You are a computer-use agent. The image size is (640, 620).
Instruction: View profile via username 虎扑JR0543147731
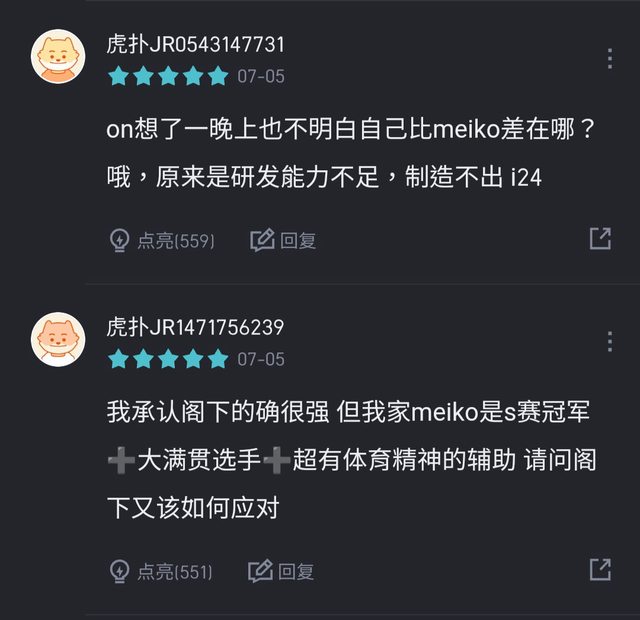click(196, 44)
